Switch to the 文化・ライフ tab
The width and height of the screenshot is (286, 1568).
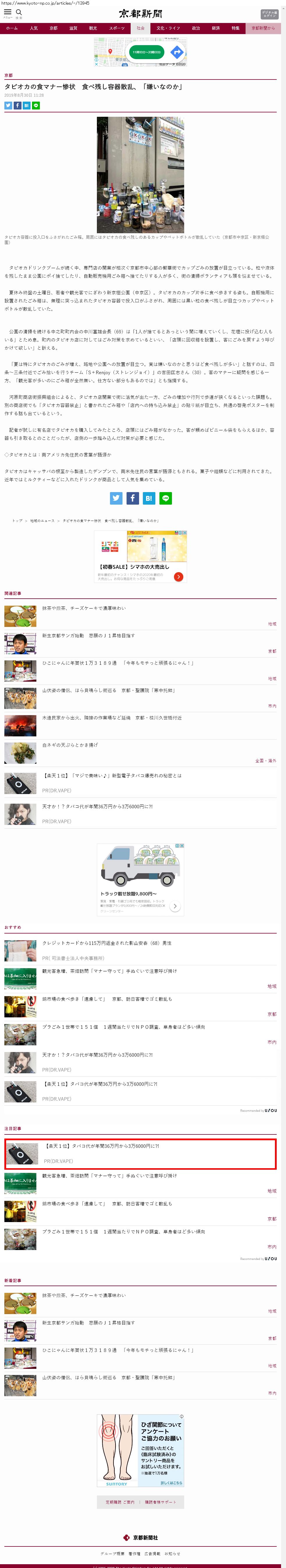tap(168, 28)
